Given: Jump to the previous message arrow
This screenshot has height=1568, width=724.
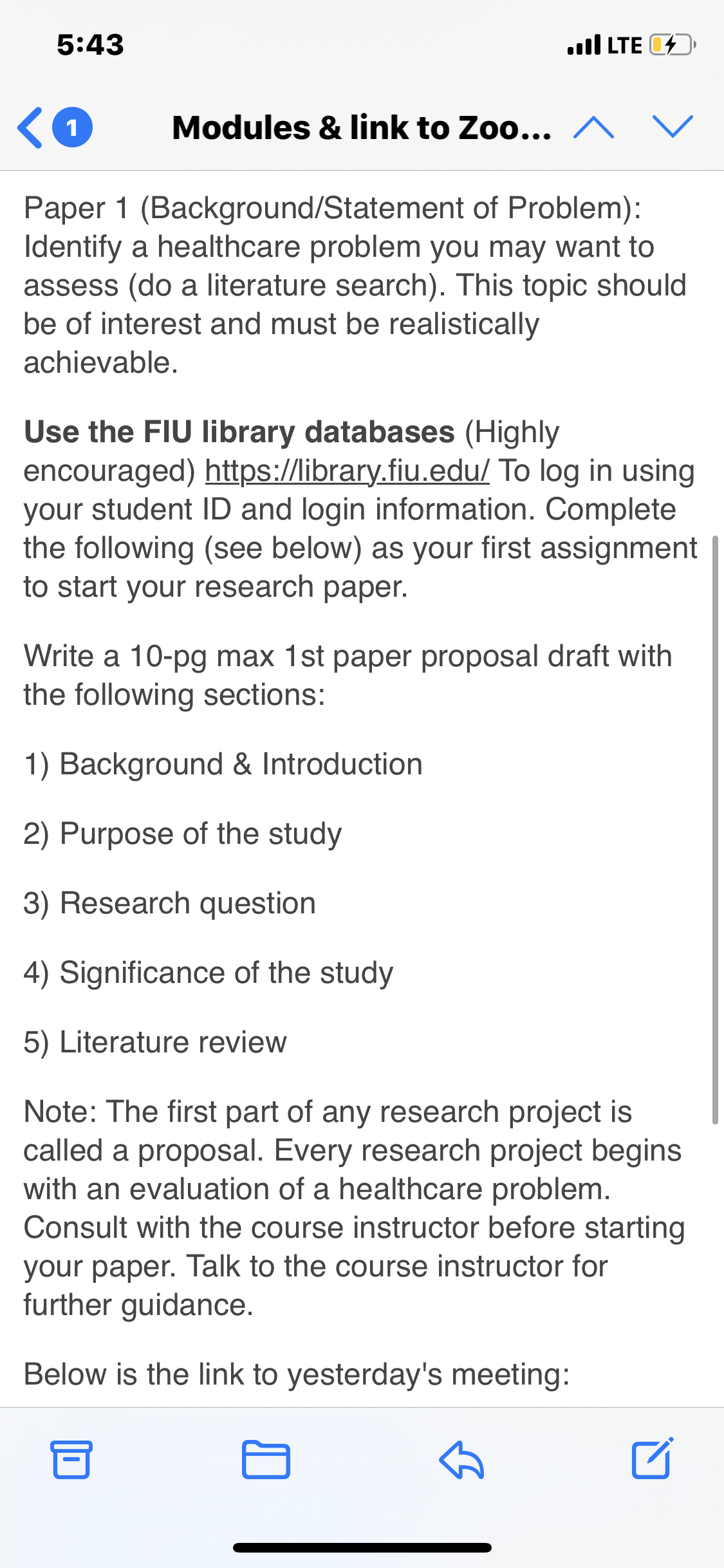Looking at the screenshot, I should (x=593, y=127).
